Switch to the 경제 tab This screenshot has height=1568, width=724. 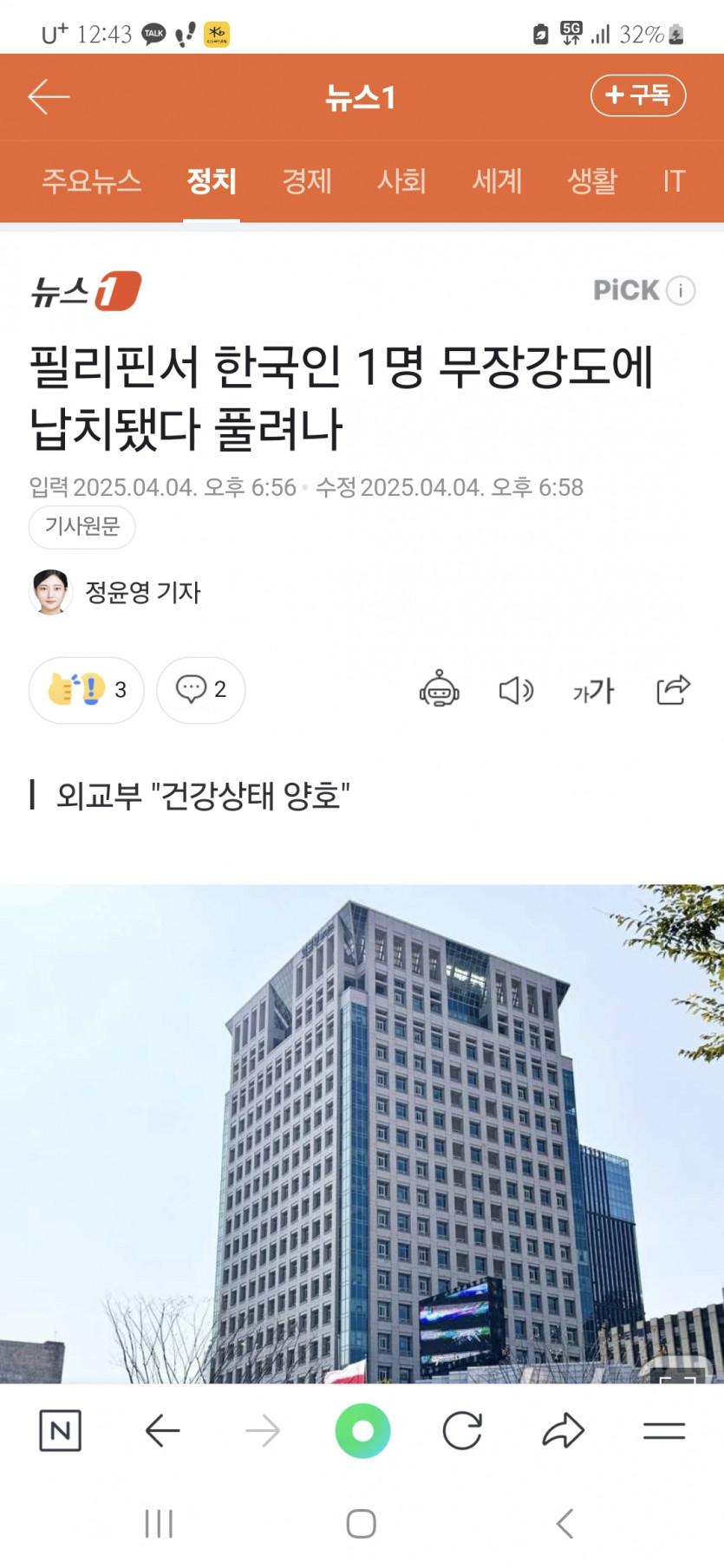click(307, 181)
